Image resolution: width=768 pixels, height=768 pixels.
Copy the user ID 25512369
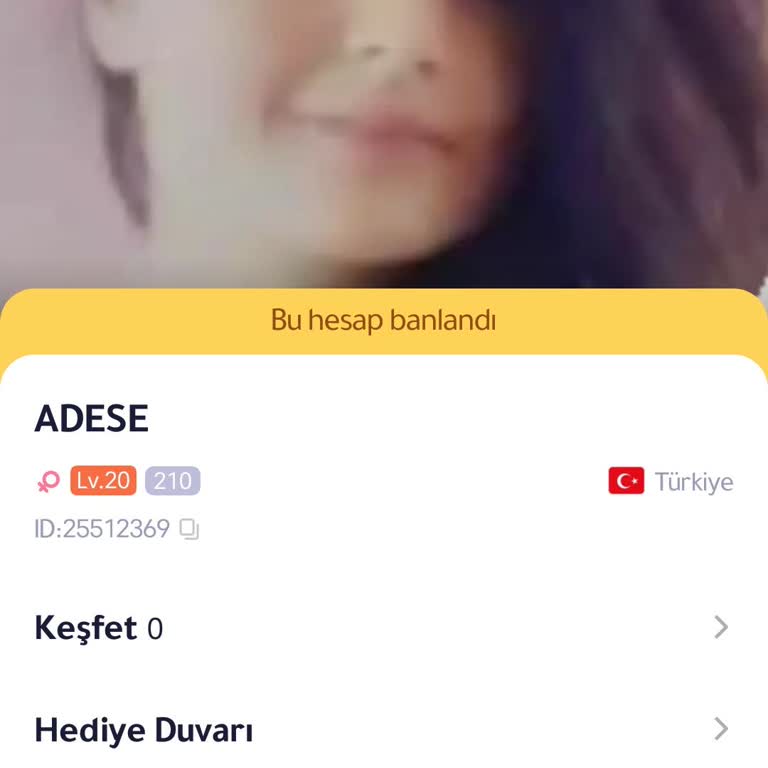click(x=189, y=530)
